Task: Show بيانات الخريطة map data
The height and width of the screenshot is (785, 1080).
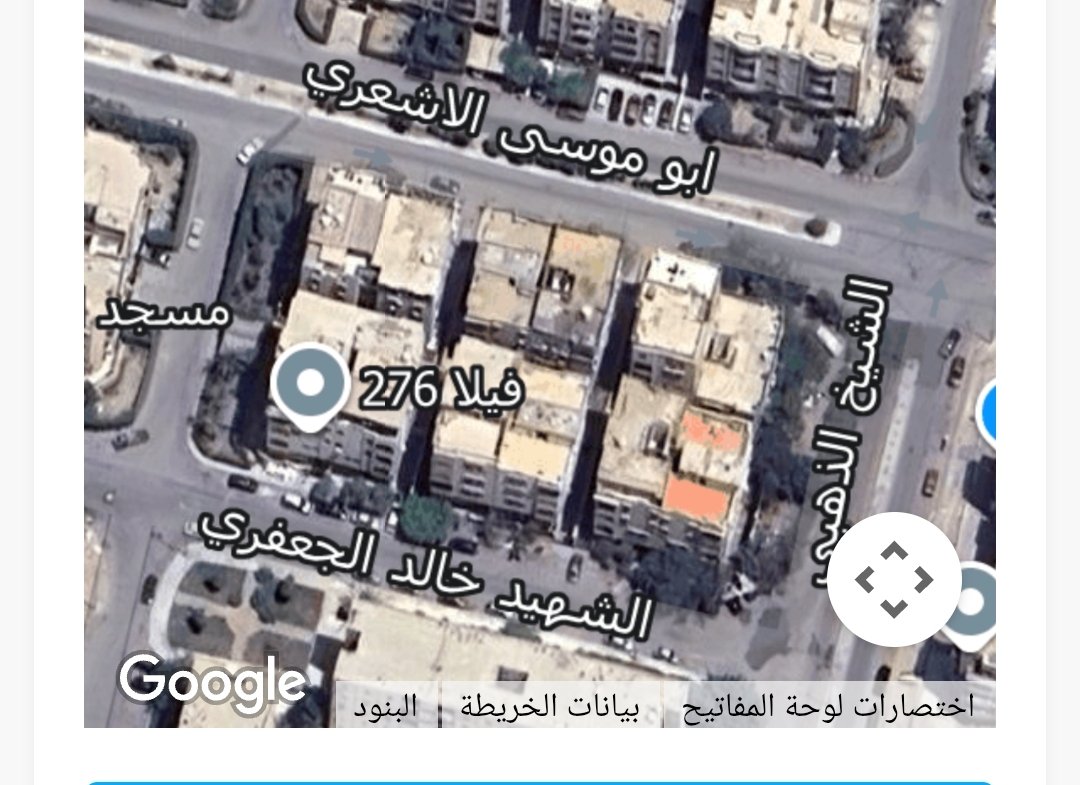Action: 550,706
